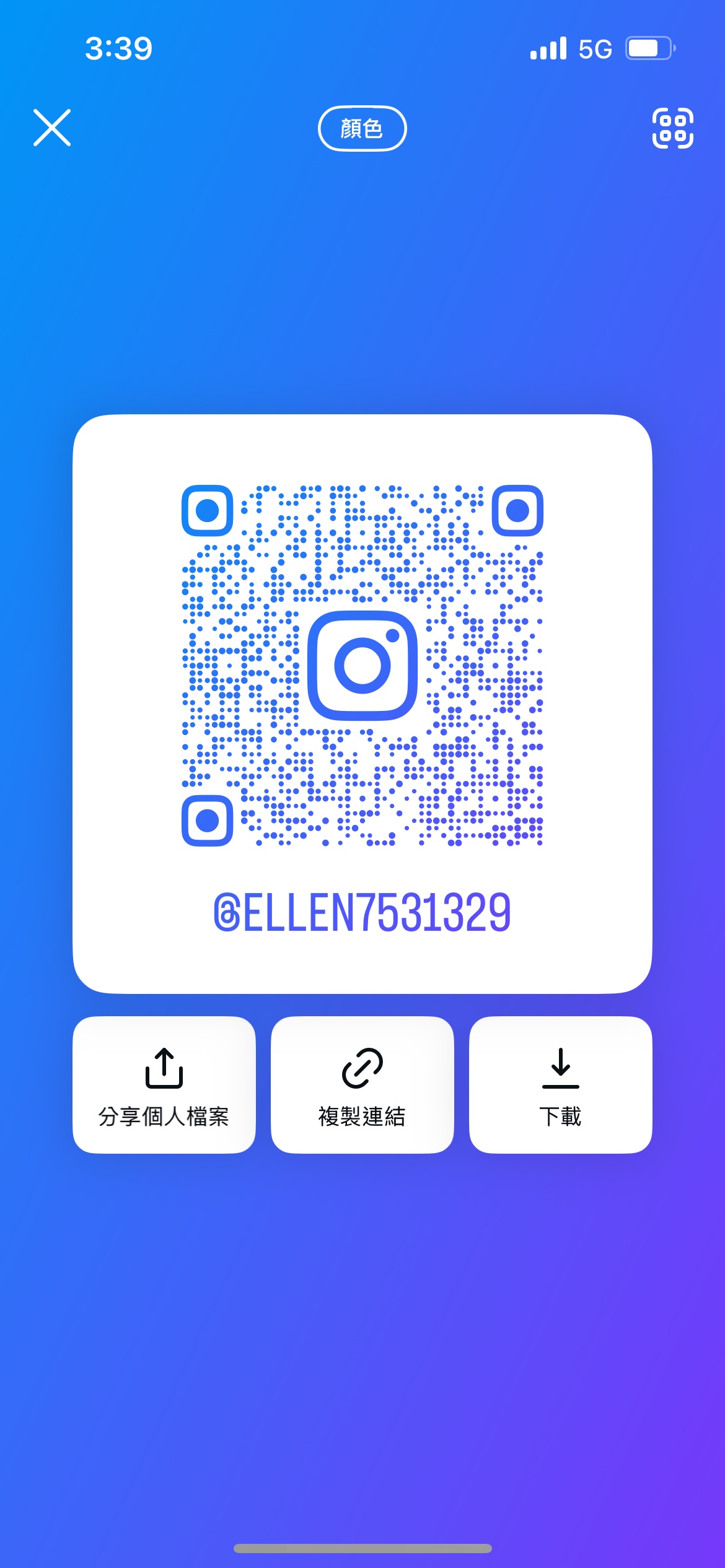Share profile with 分享個人檔案

coord(164,1085)
